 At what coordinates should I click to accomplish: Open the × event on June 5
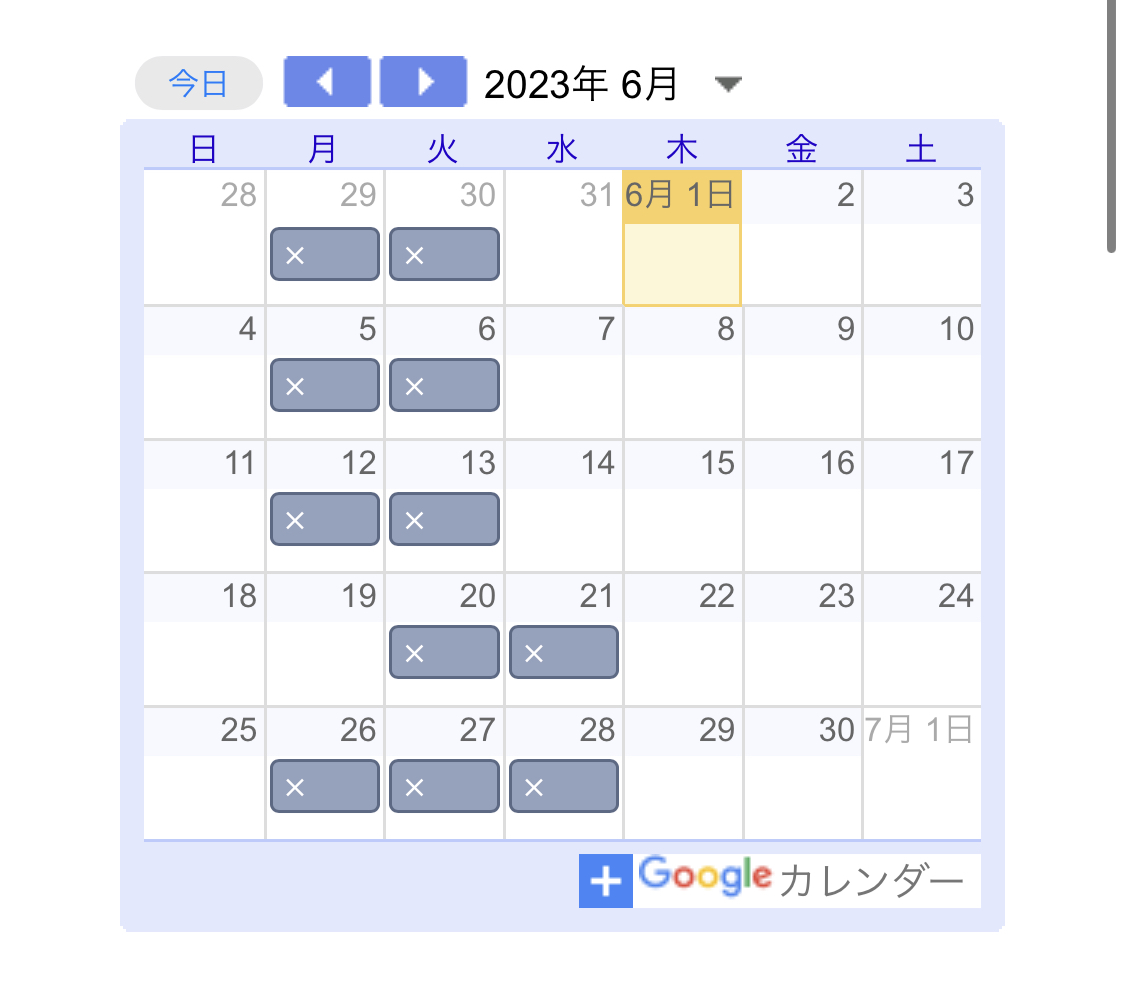click(325, 386)
